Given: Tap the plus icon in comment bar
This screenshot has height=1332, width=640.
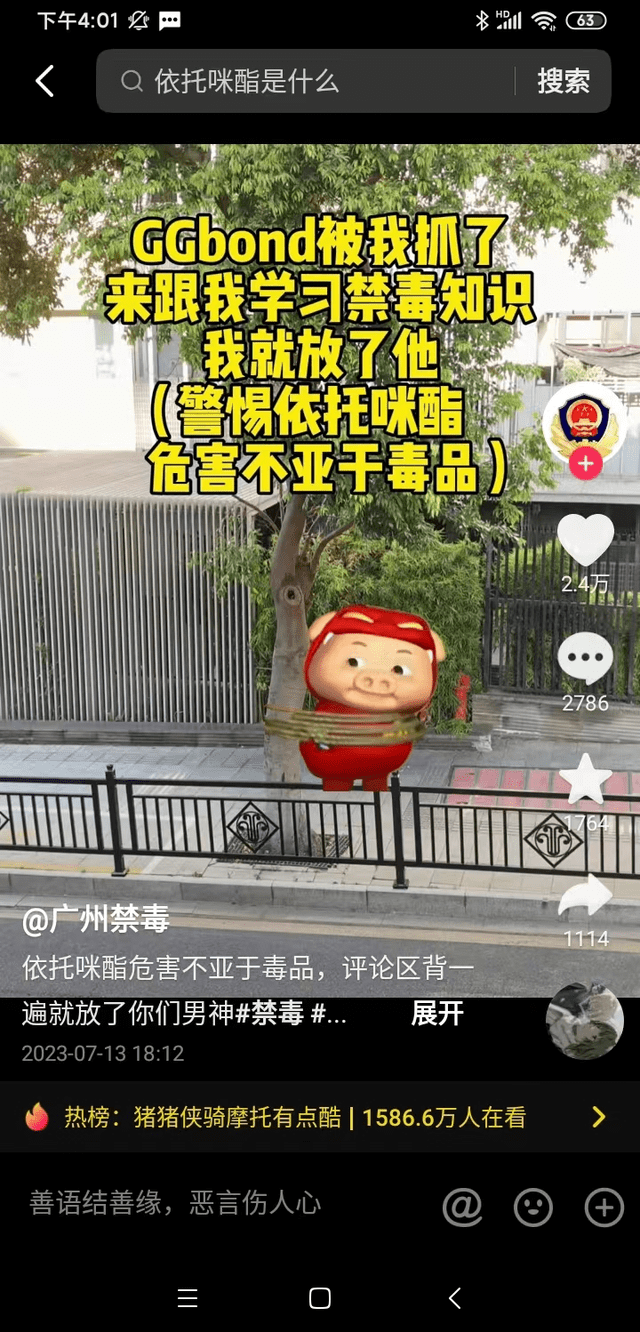Looking at the screenshot, I should 604,1207.
